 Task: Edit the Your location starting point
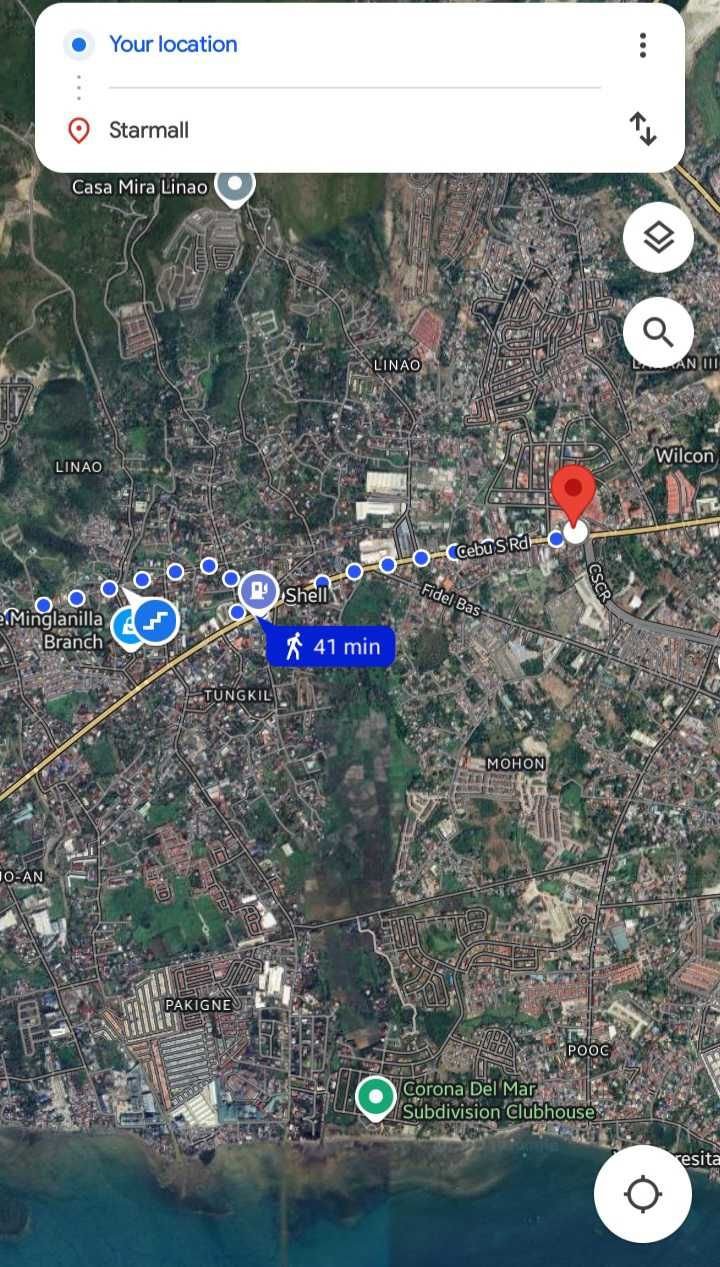[x=355, y=44]
